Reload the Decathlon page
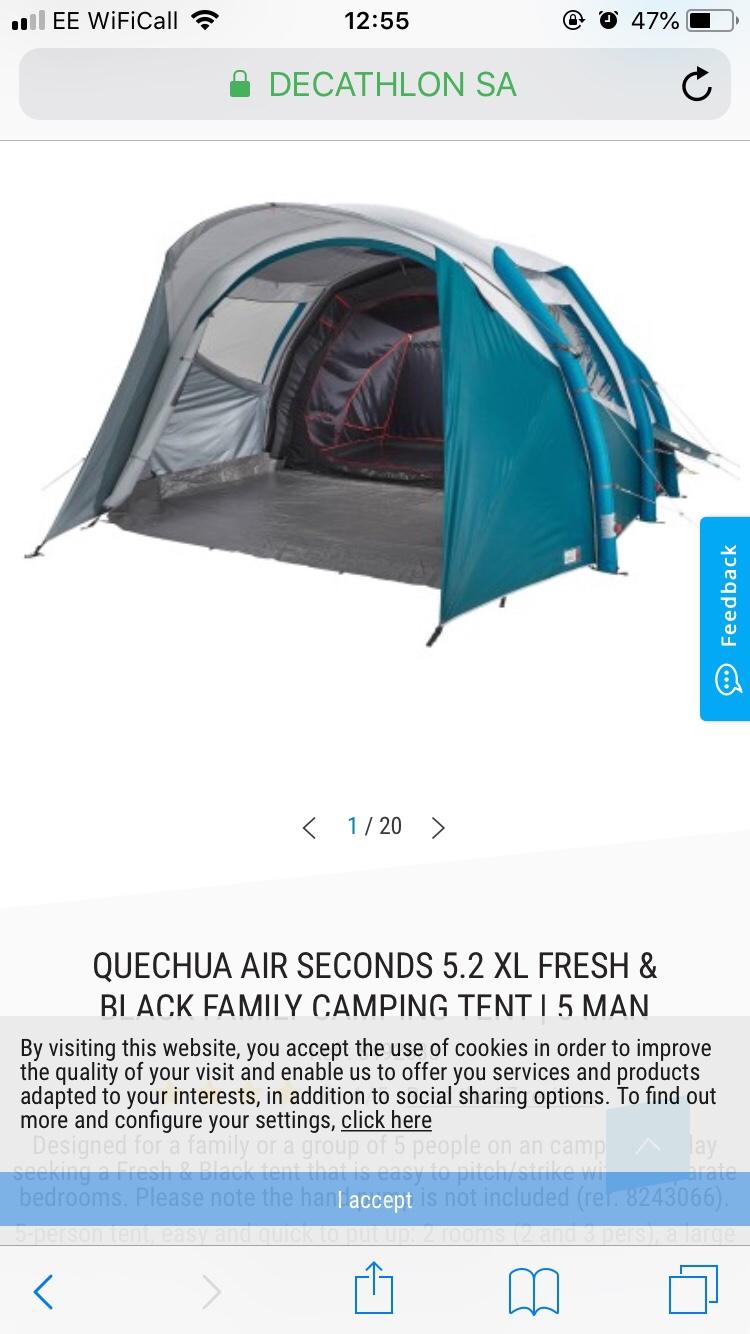Screen dimensions: 750x1334 point(696,85)
